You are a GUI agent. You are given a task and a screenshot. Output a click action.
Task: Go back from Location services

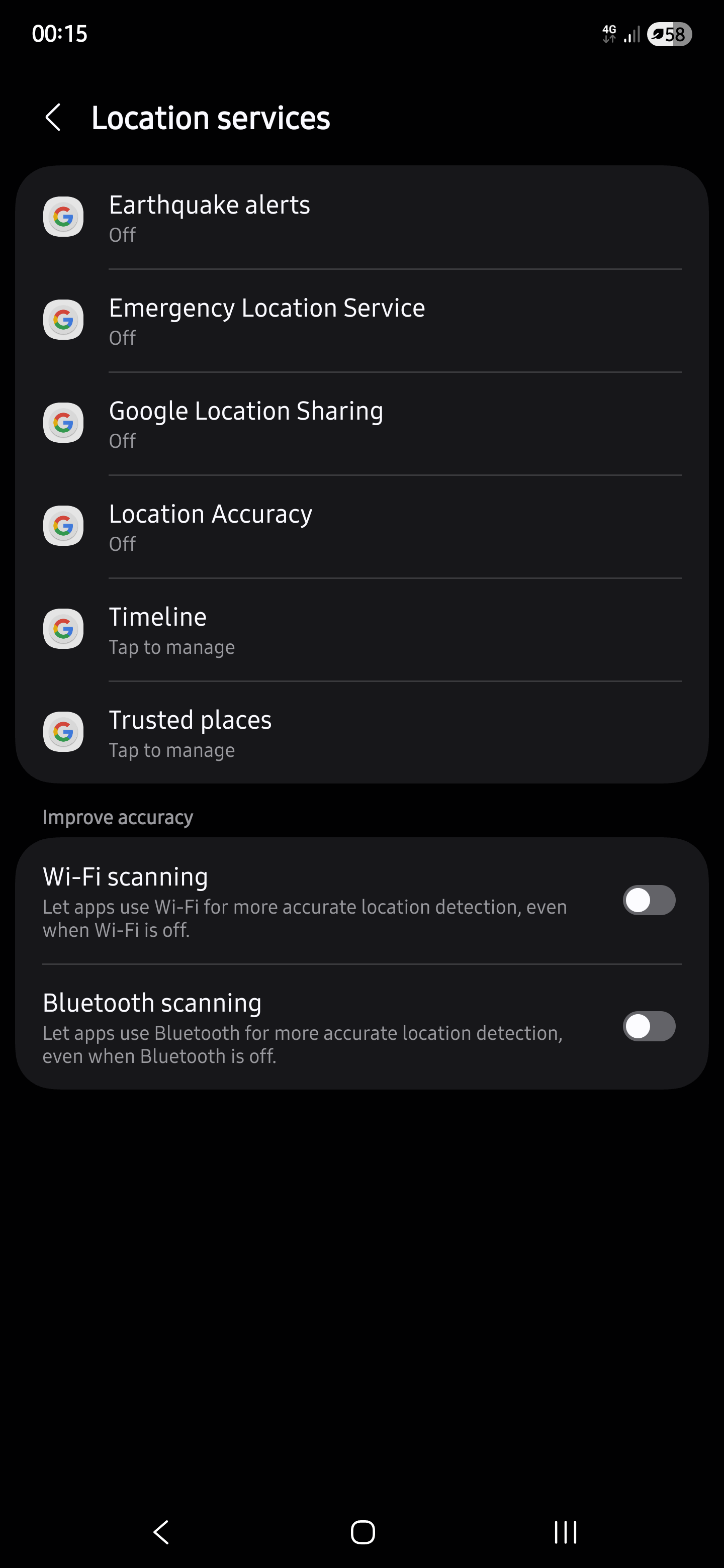click(x=54, y=118)
